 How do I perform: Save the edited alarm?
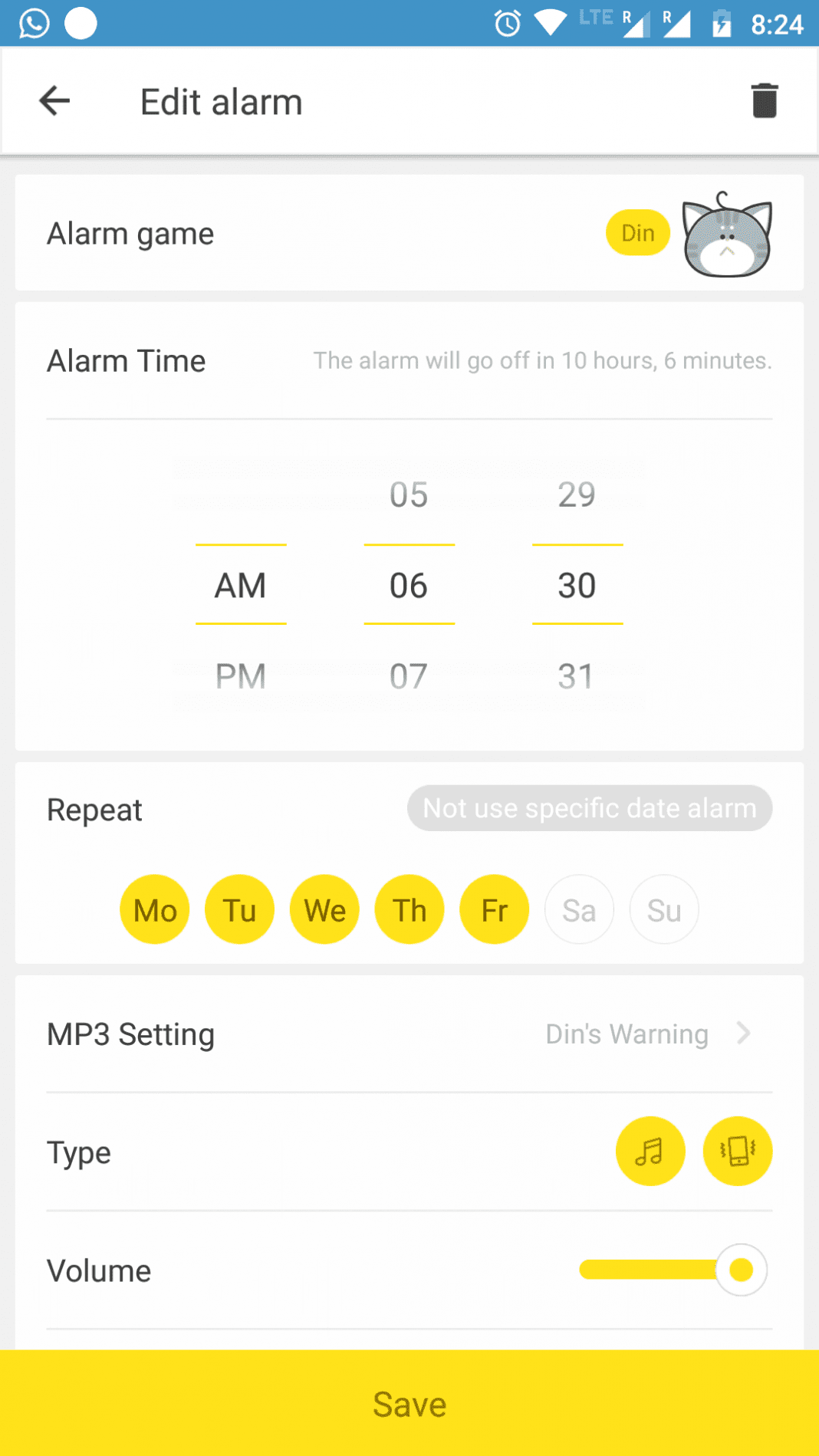tap(409, 1404)
